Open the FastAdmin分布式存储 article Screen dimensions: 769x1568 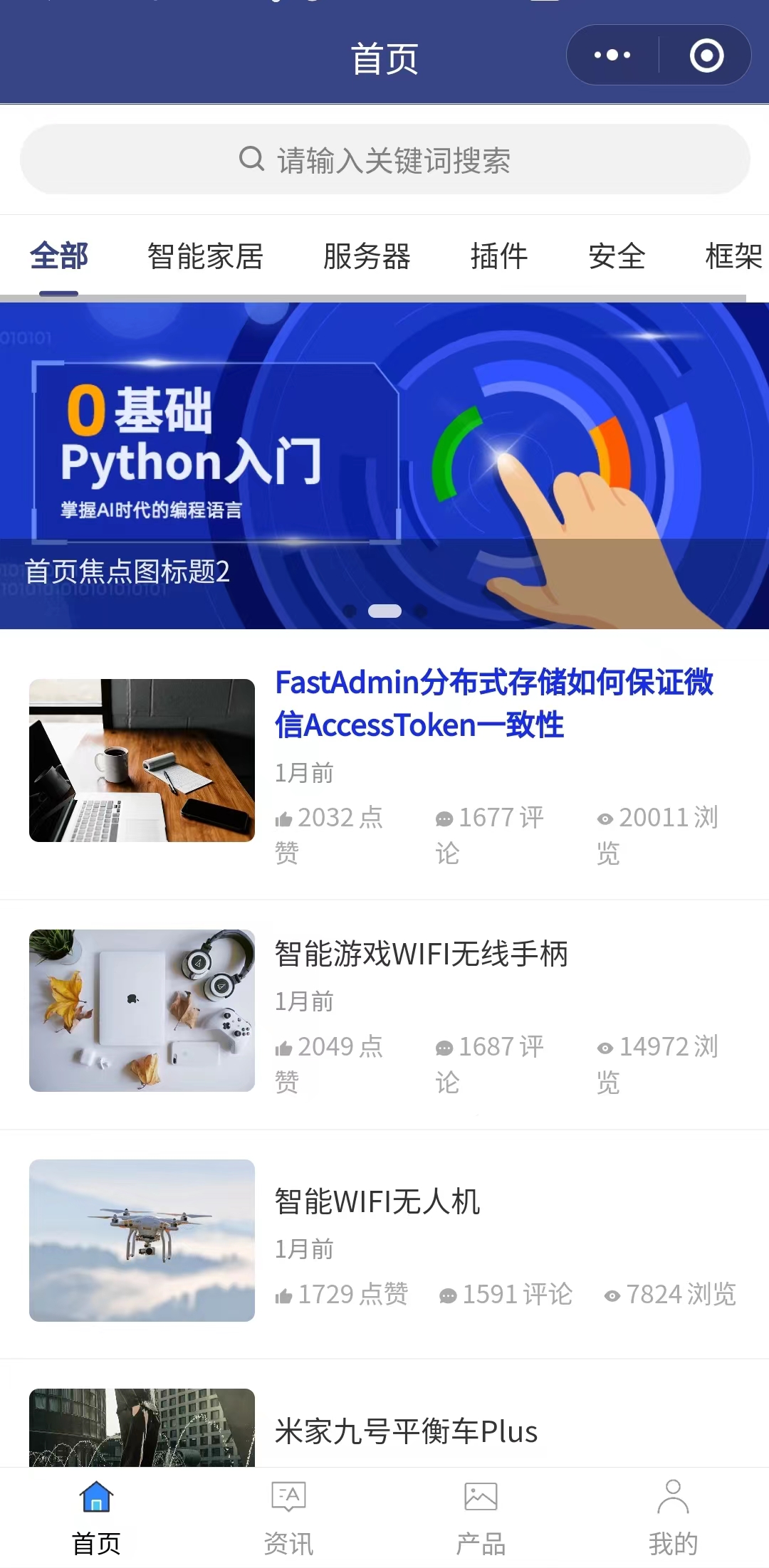(x=493, y=703)
